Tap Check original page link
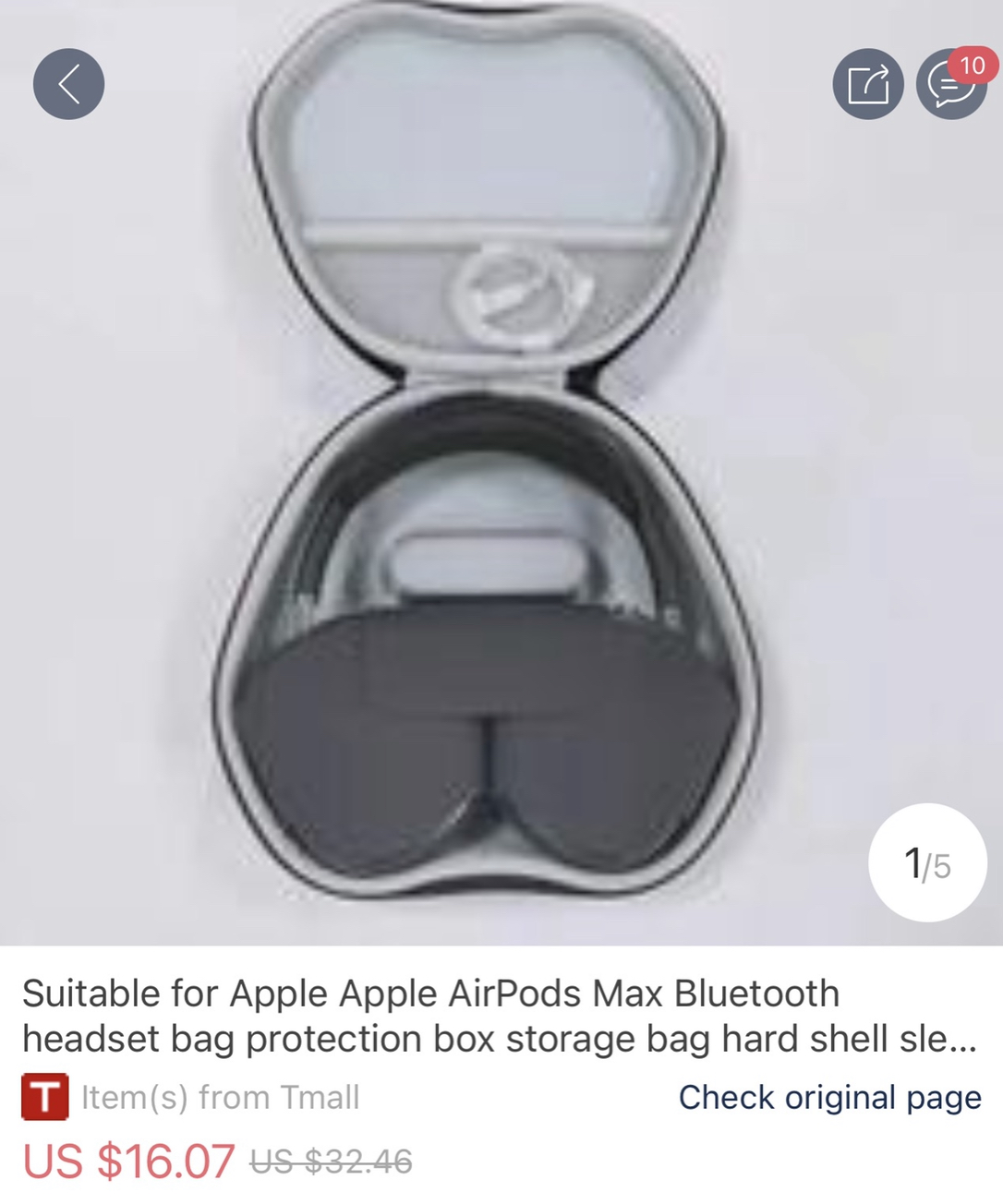Screen dimensions: 1003x1204 [829, 1097]
